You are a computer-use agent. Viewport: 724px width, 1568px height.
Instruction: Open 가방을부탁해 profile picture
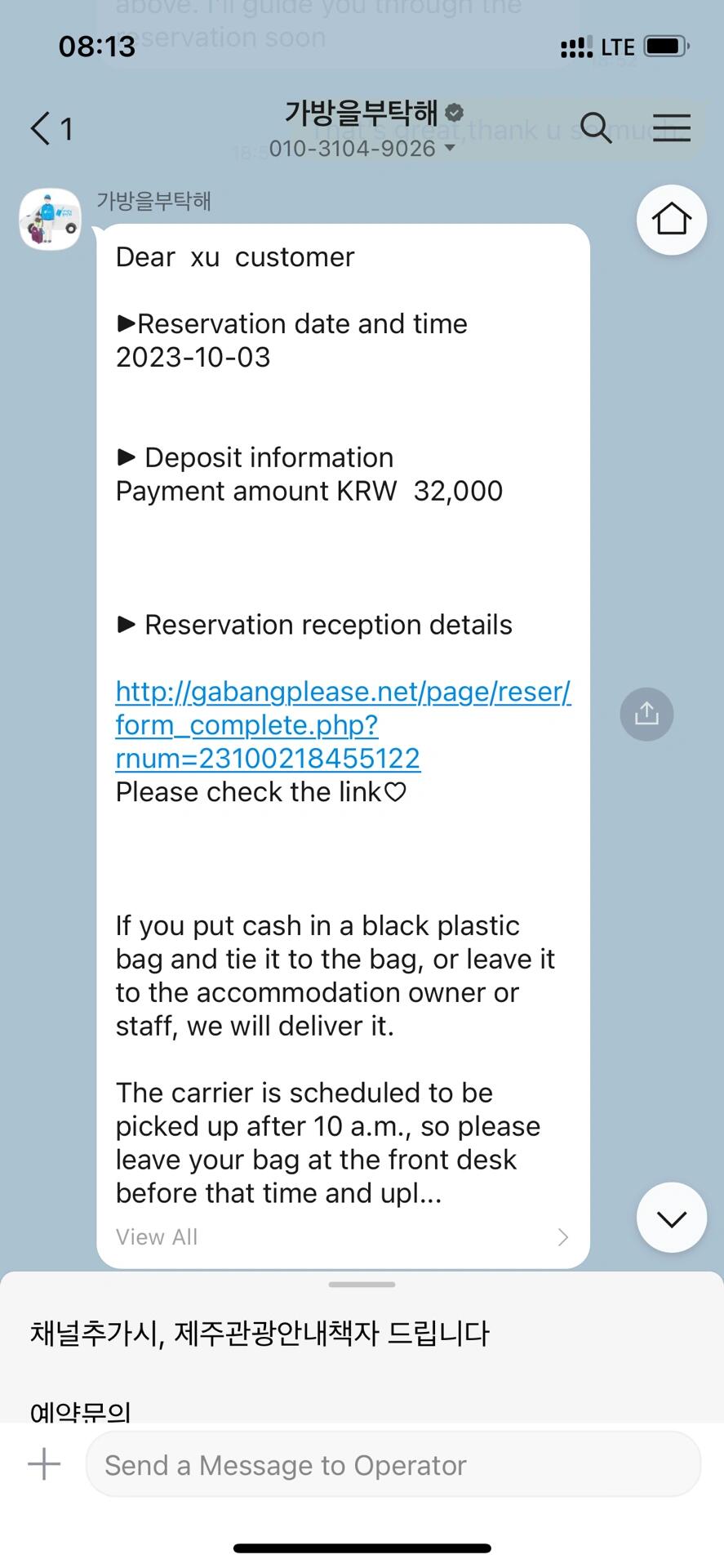coord(50,219)
